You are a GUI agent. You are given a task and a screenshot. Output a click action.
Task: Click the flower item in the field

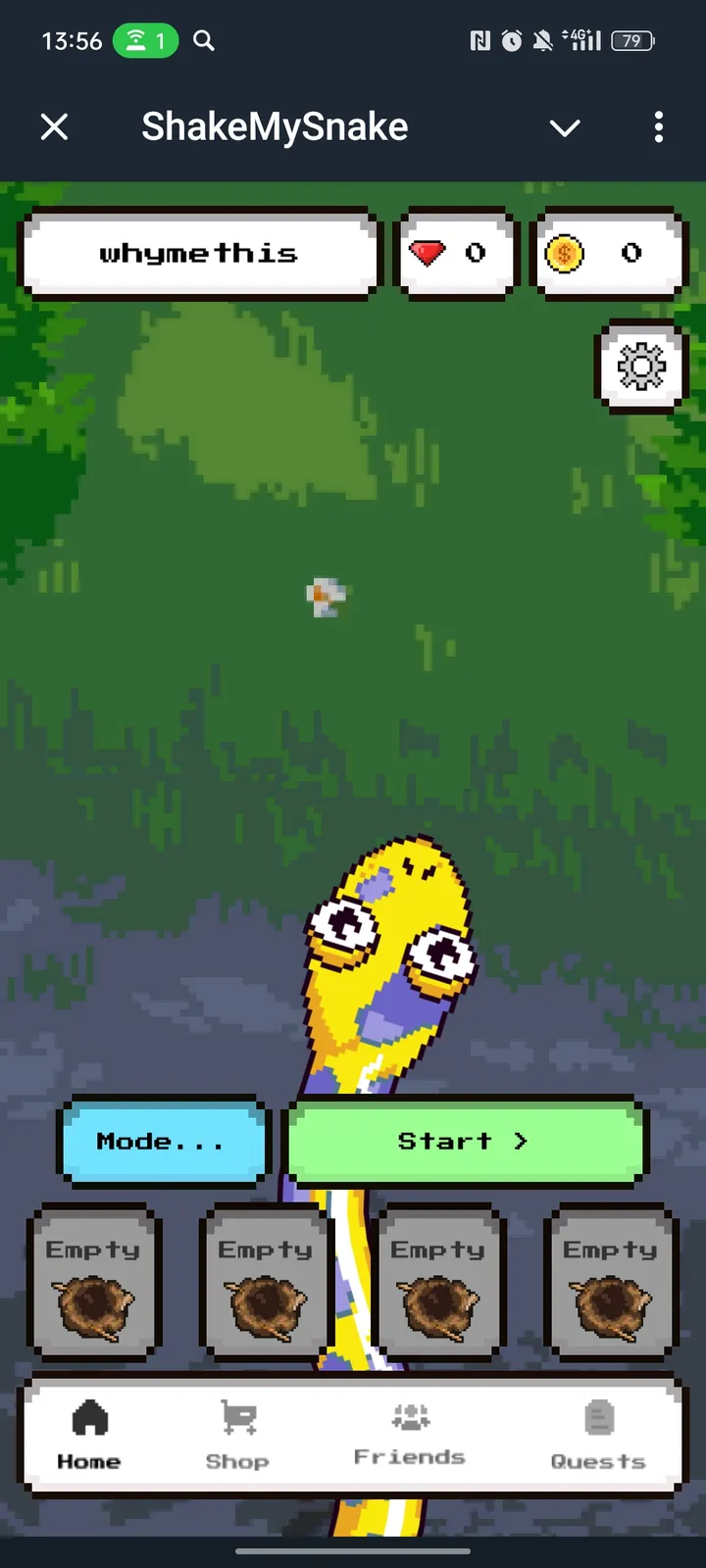tap(327, 597)
